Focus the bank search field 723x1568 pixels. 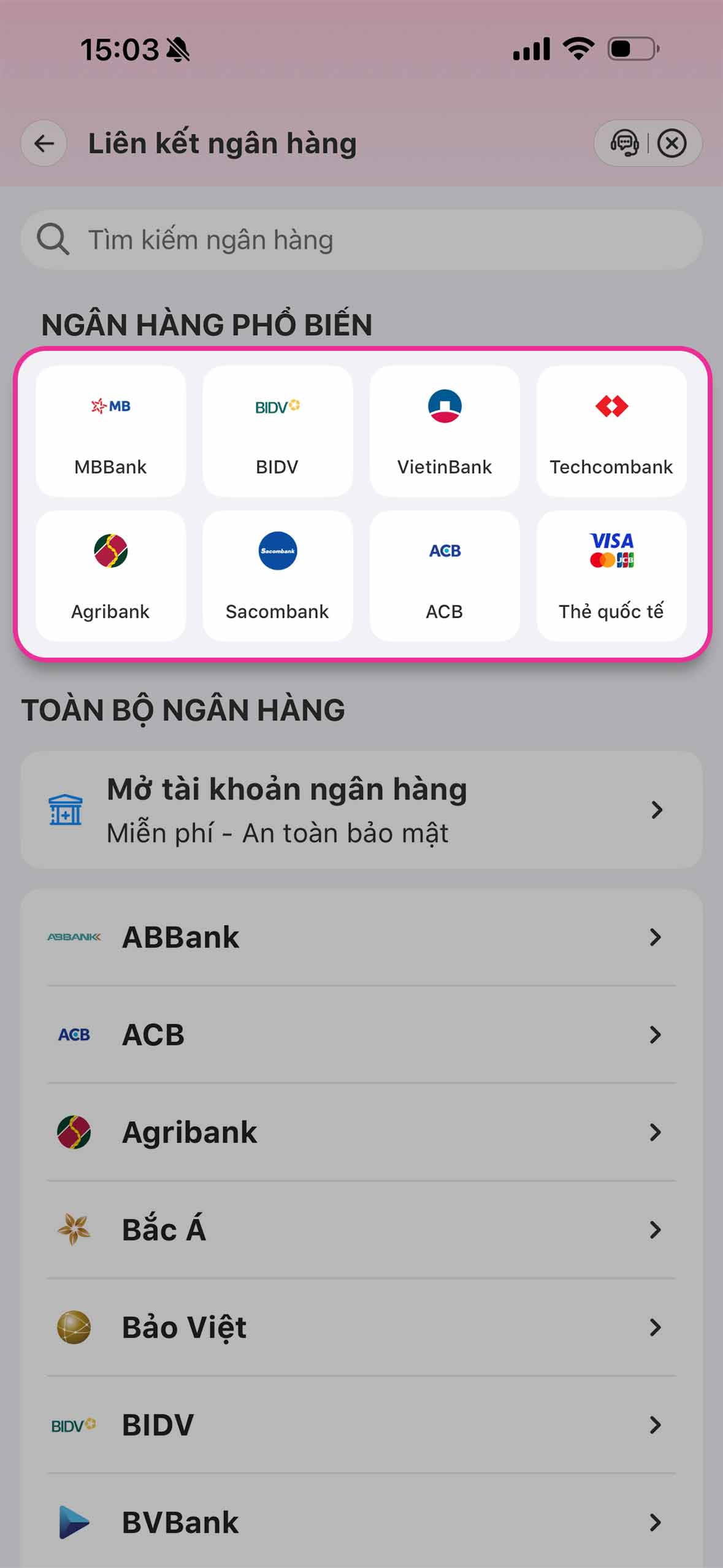(362, 240)
